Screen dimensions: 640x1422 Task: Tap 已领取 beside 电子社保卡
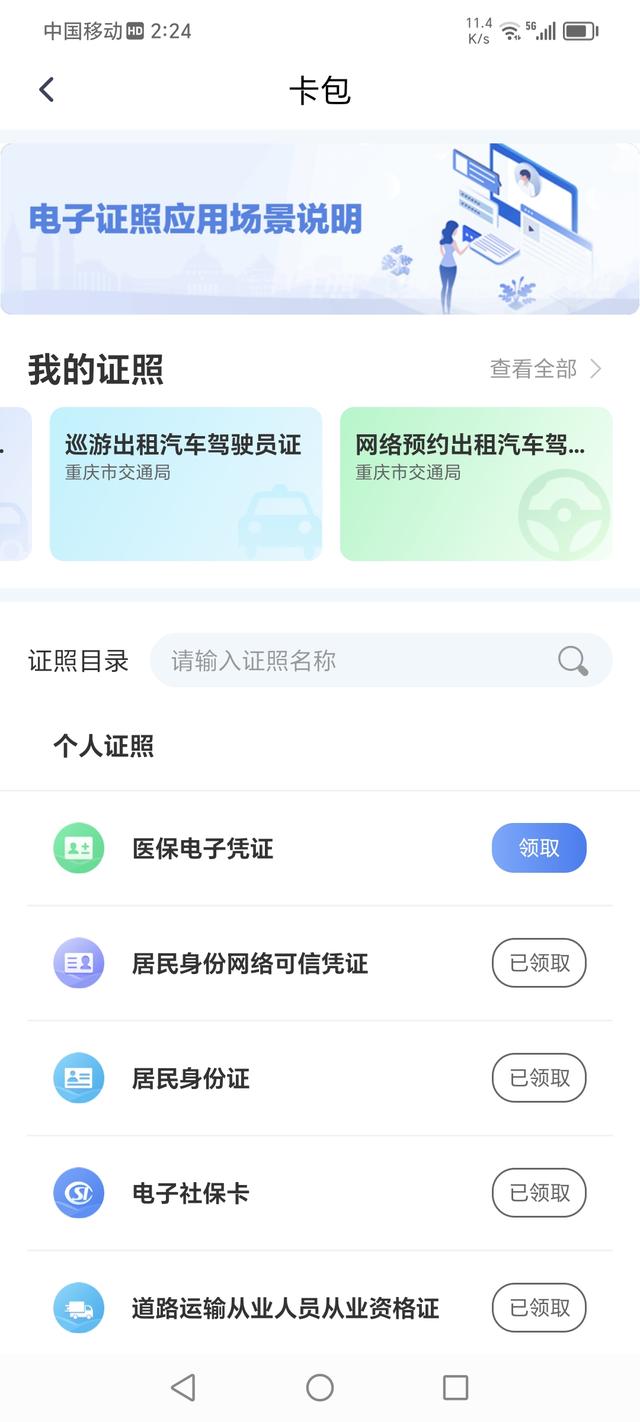tap(539, 1193)
